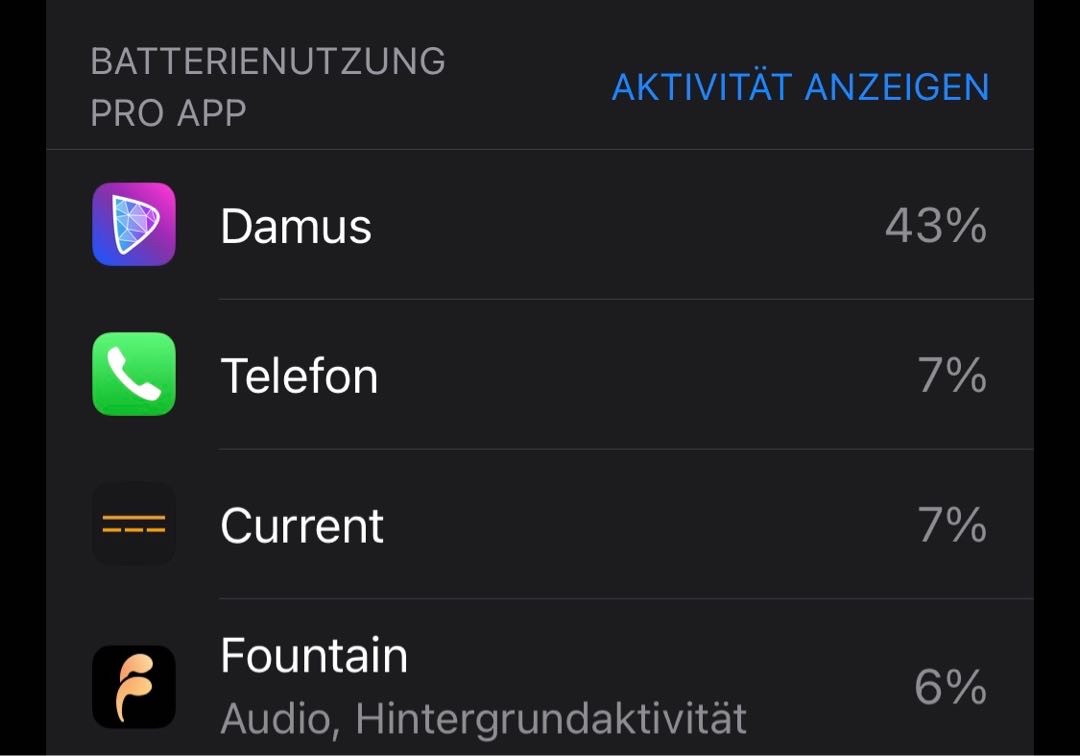The image size is (1080, 756).
Task: Select the Telefon battery row
Action: 540,376
